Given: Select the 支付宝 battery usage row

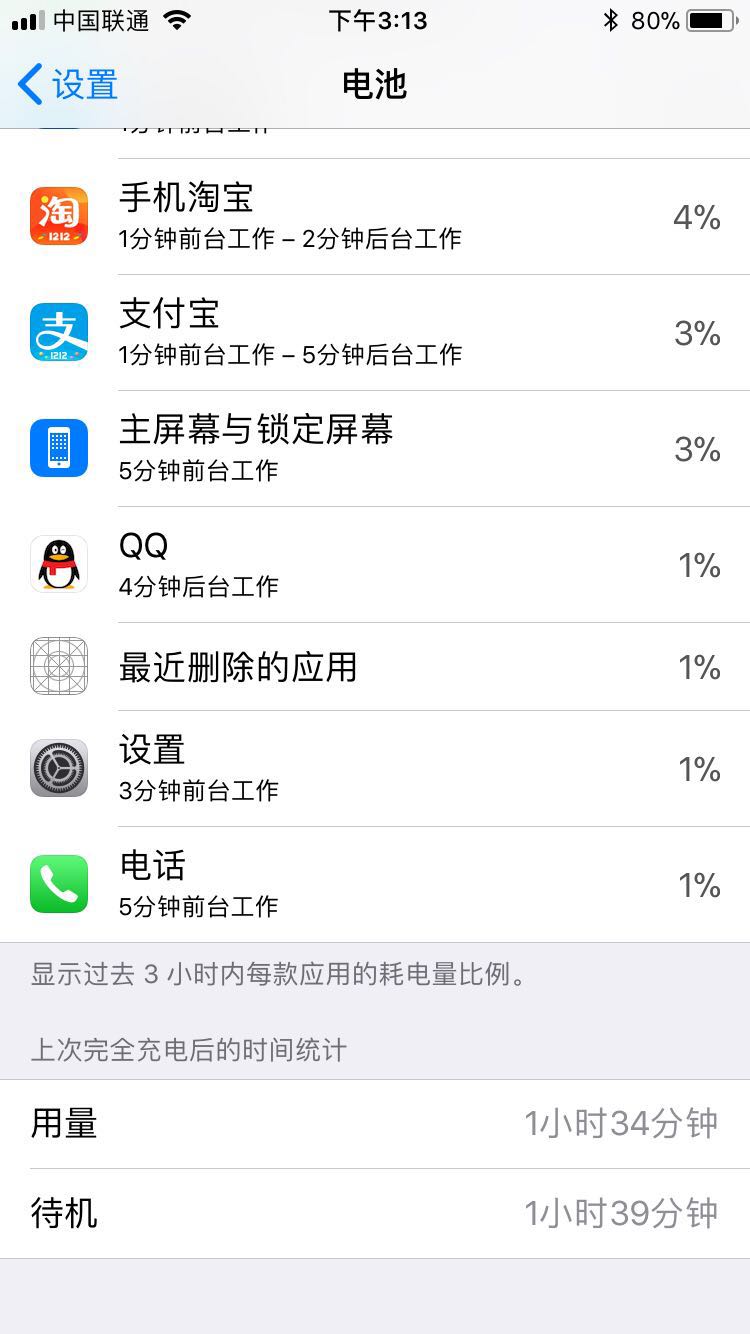Looking at the screenshot, I should 375,333.
